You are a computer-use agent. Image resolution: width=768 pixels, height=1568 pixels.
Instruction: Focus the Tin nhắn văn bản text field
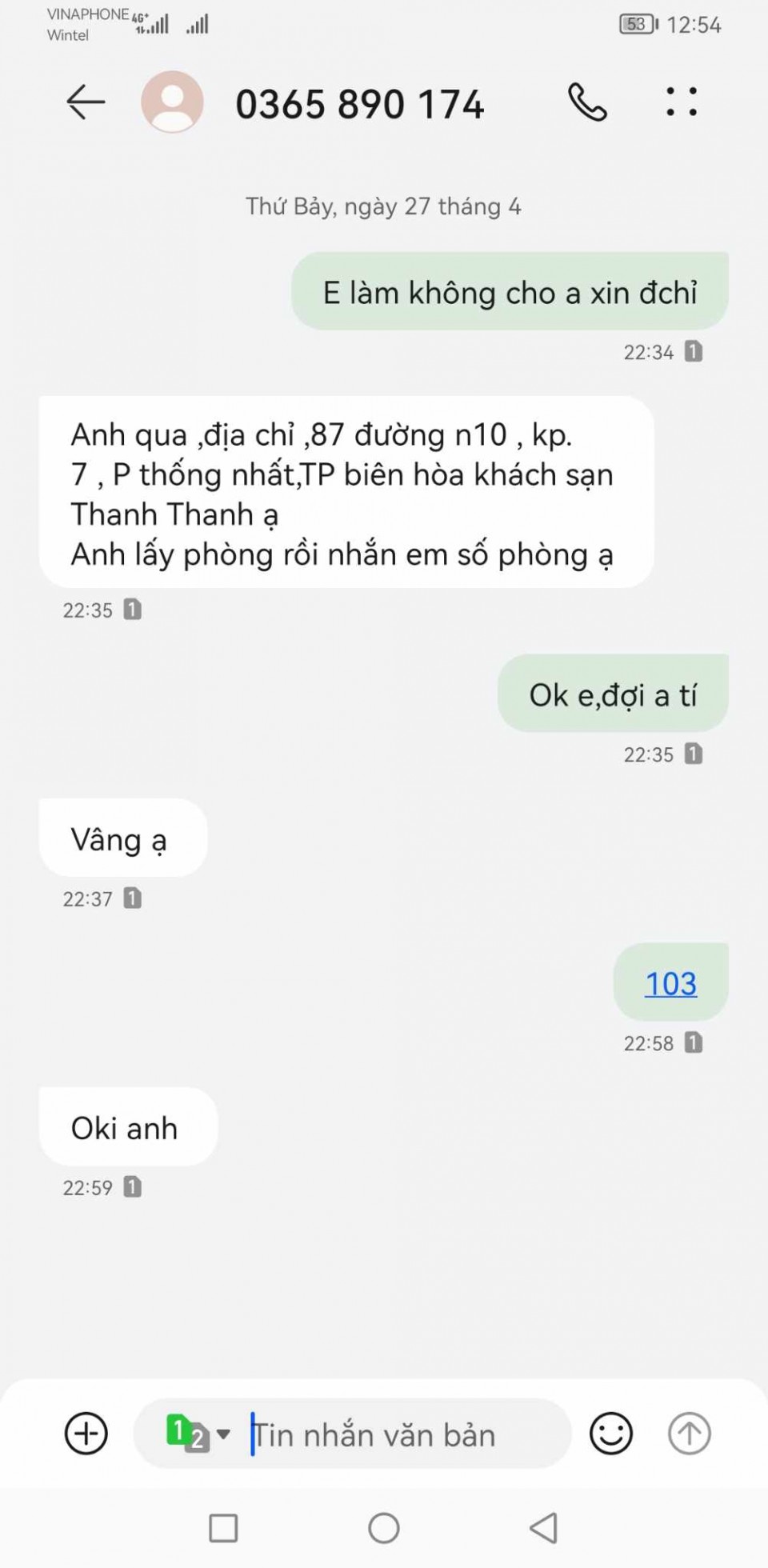(400, 1434)
